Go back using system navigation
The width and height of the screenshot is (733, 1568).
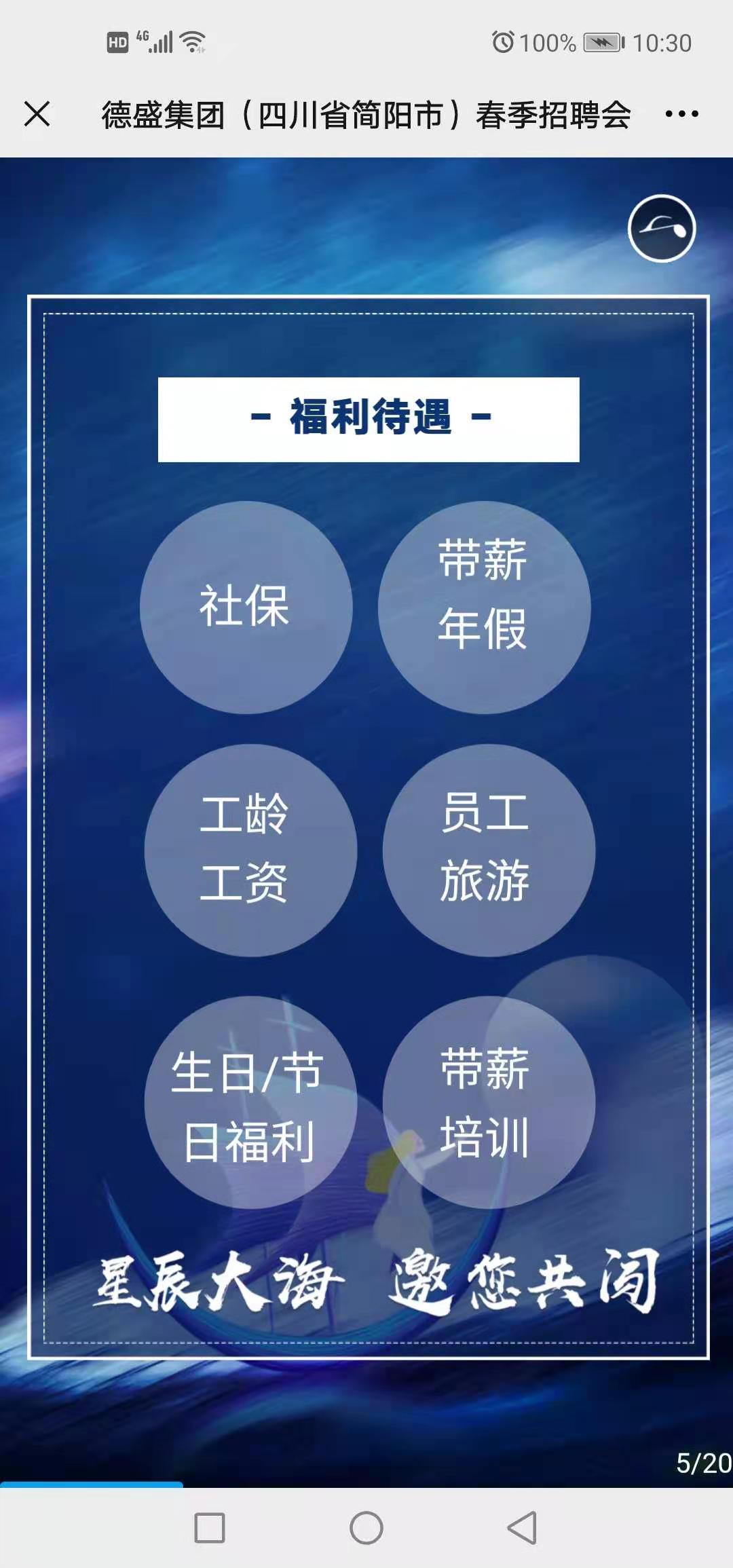coord(522,1528)
